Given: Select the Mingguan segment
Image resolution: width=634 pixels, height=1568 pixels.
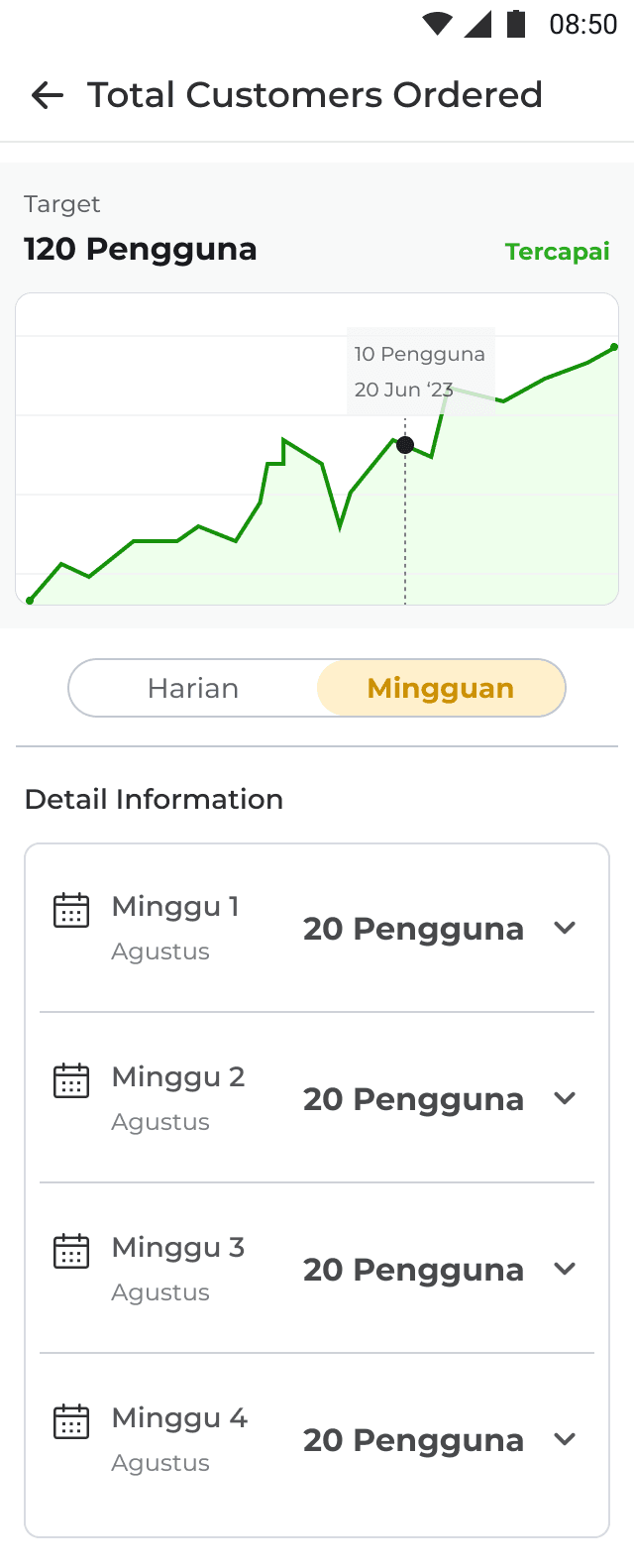Looking at the screenshot, I should pyautogui.click(x=441, y=688).
